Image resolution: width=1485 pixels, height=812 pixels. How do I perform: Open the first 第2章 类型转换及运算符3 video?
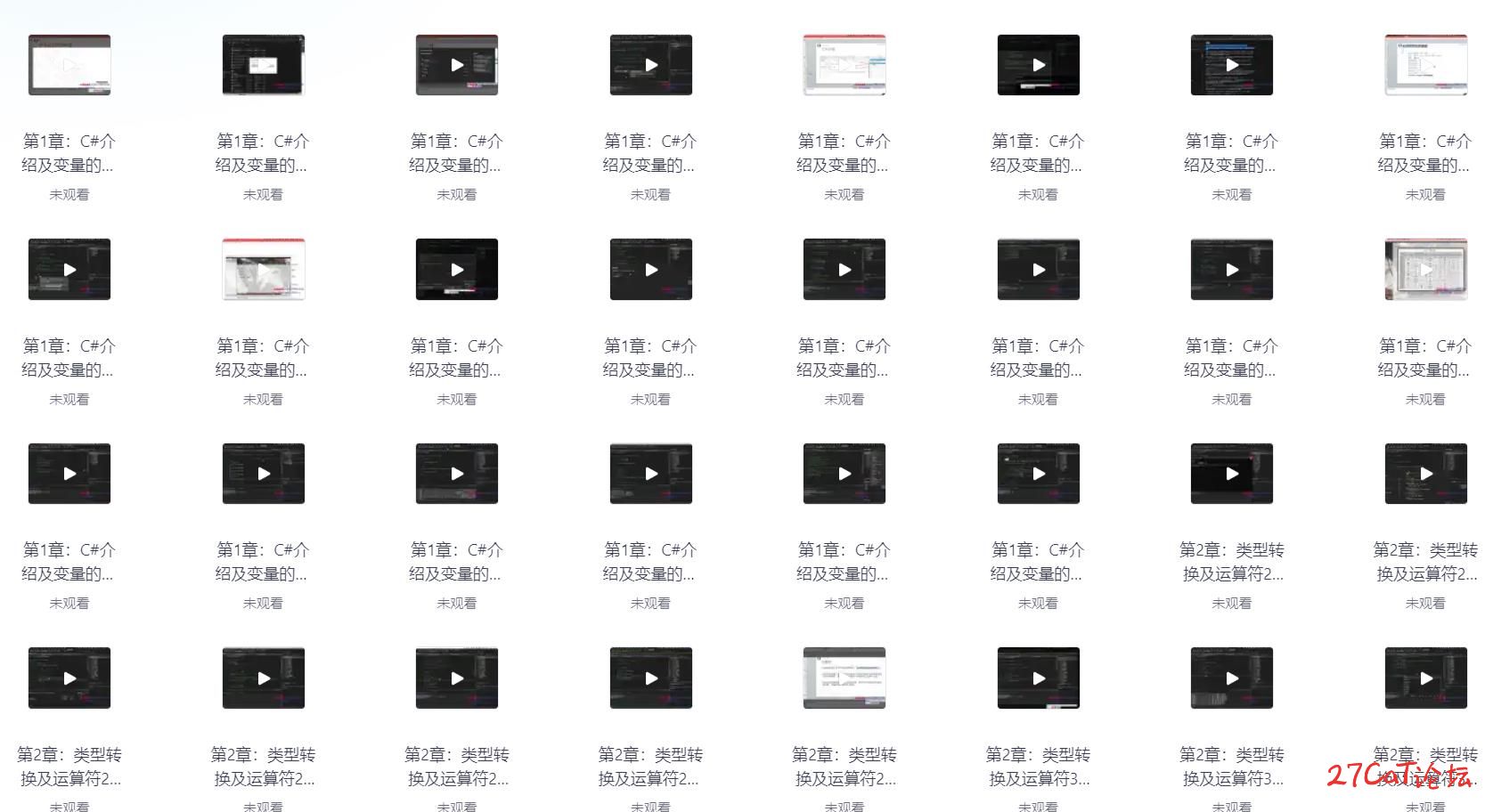pos(1038,678)
